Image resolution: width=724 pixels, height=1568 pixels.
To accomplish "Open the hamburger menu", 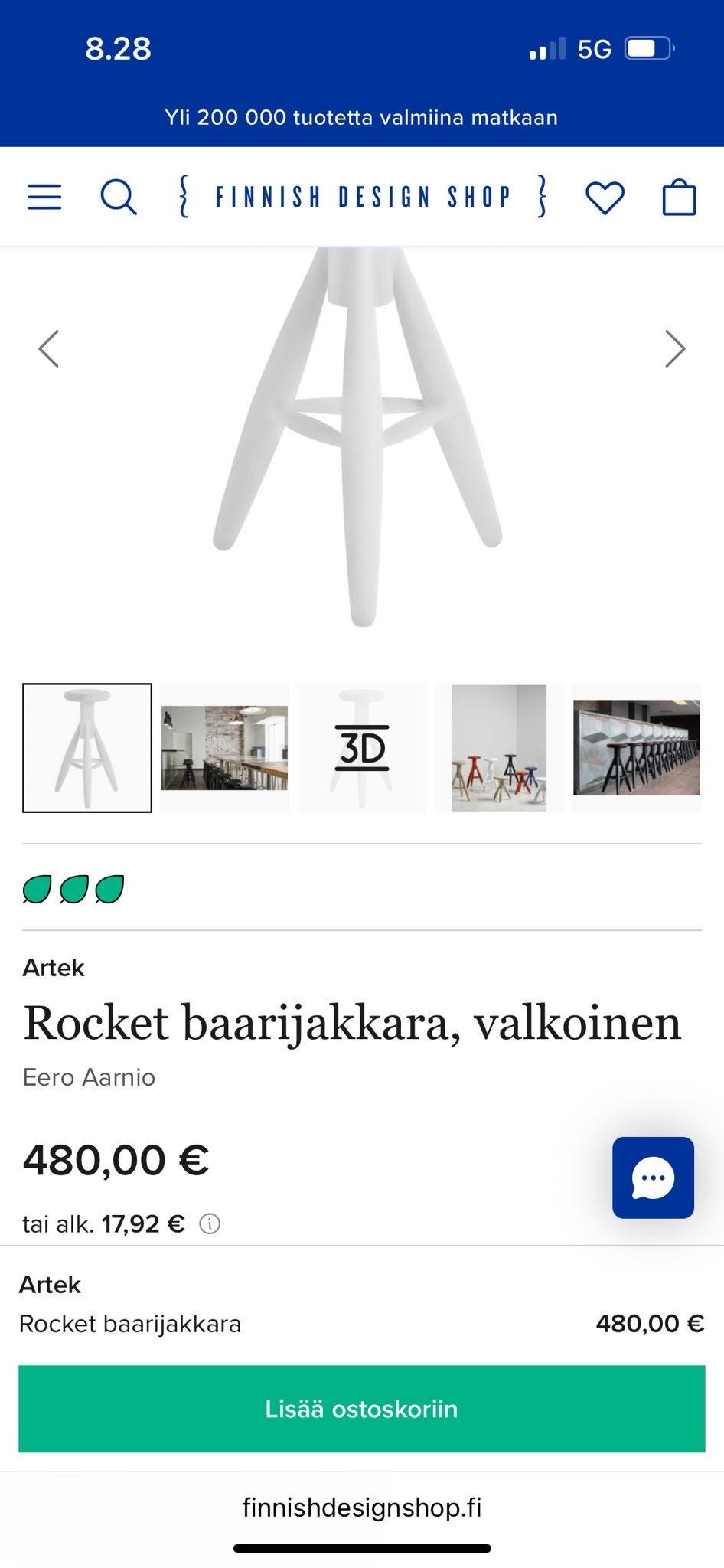I will (x=44, y=197).
